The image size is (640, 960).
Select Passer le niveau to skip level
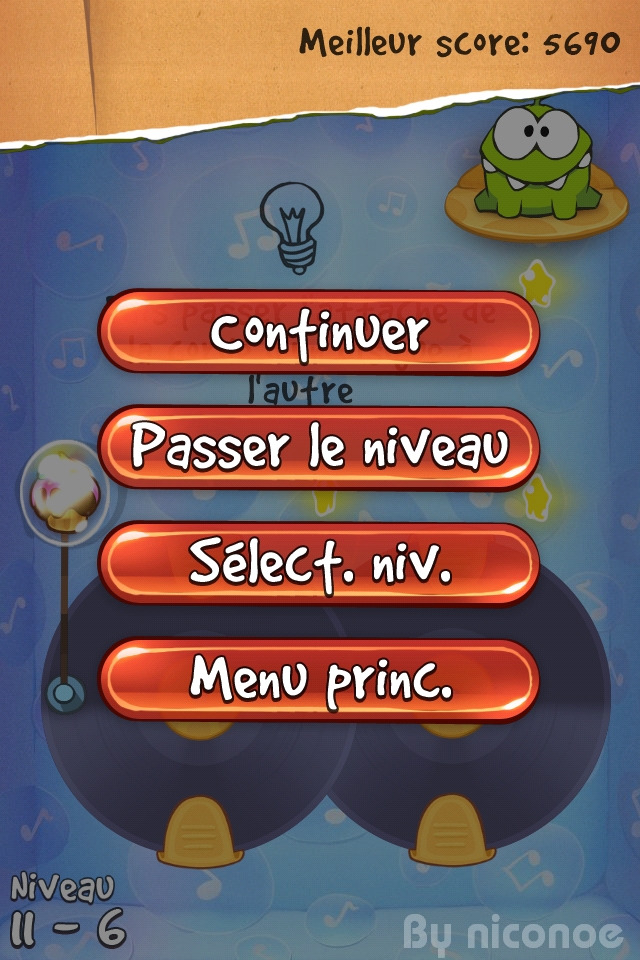pyautogui.click(x=319, y=449)
